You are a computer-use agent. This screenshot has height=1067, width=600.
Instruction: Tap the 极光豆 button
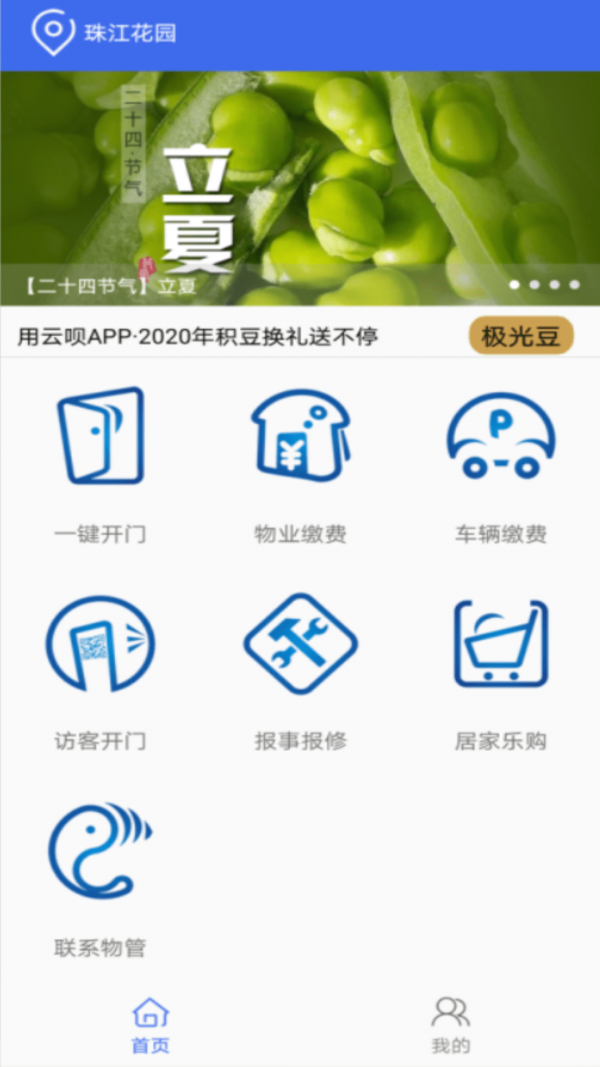[520, 336]
